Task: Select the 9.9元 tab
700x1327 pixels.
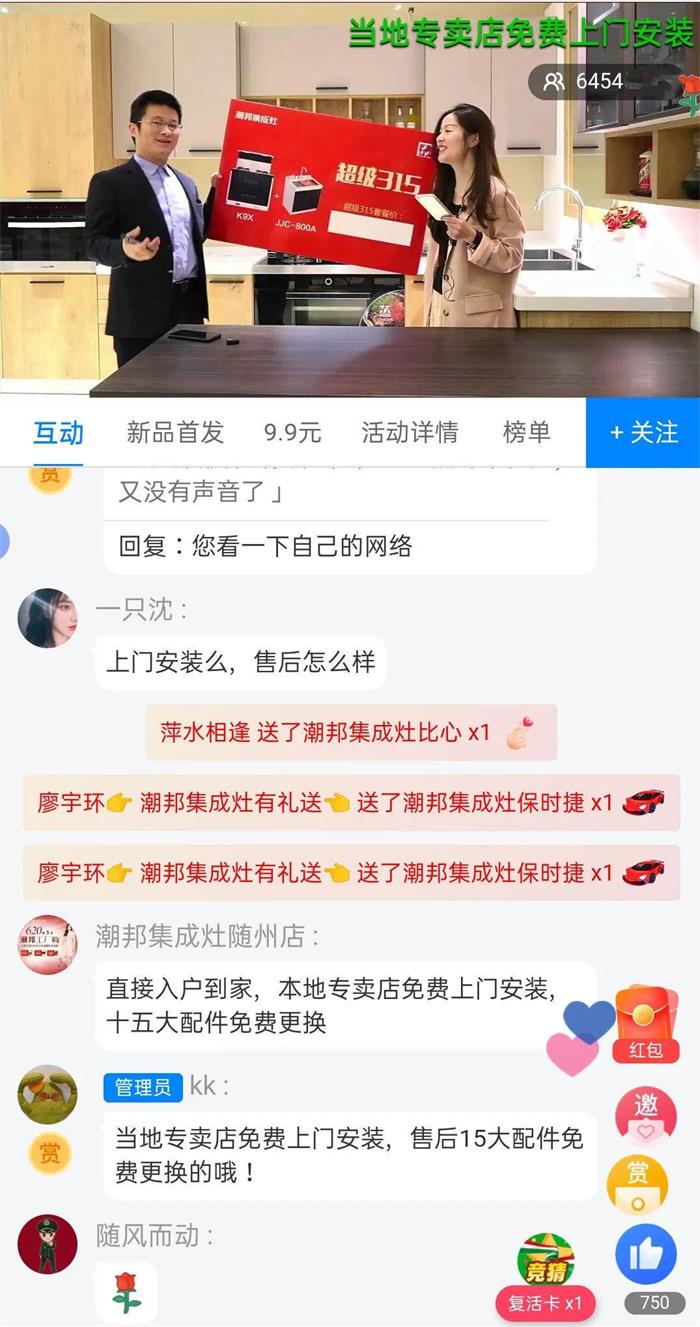Action: coord(292,433)
